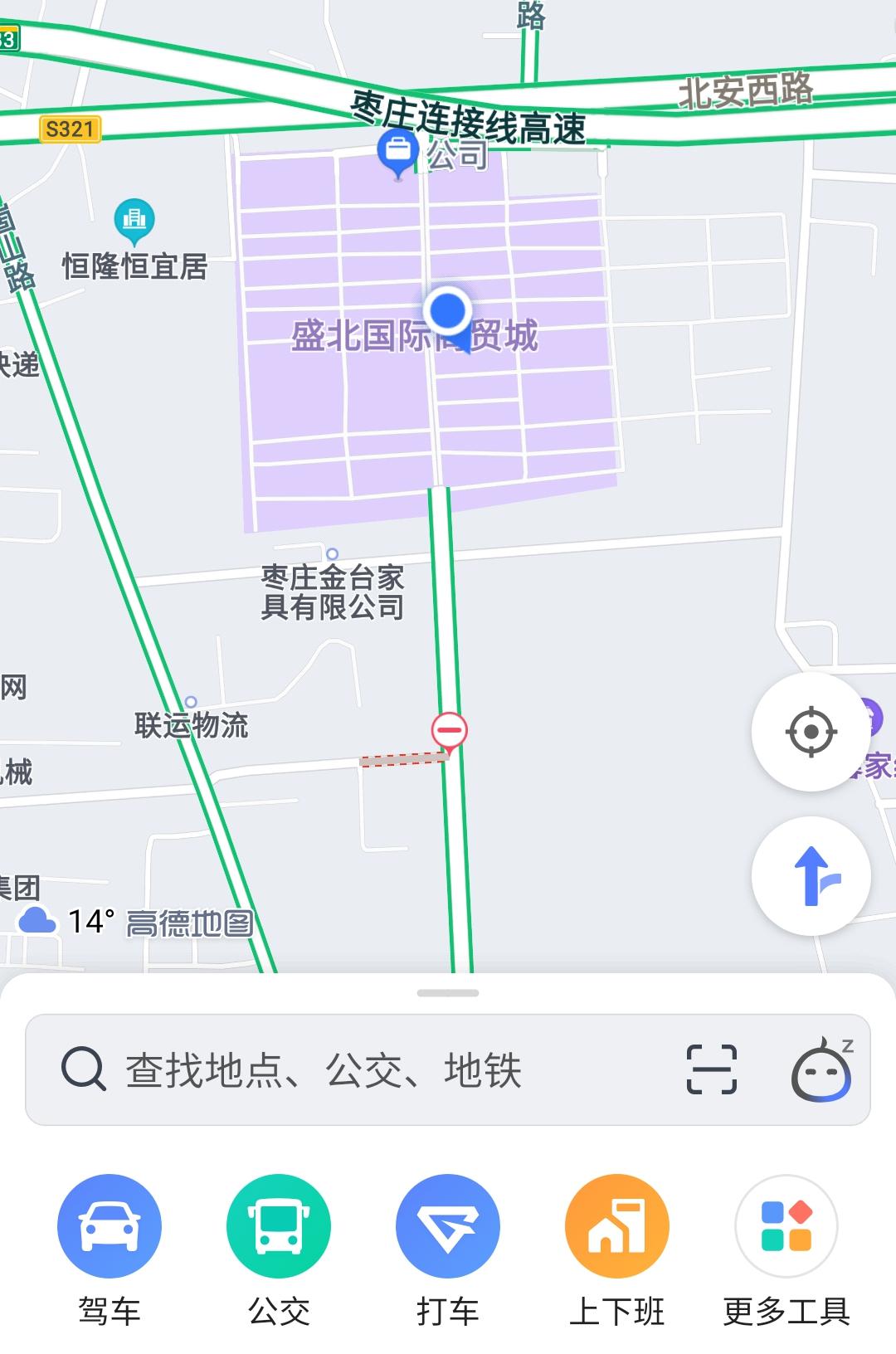Tap the 公司 company marker on map
The height and width of the screenshot is (1354, 896).
[398, 151]
